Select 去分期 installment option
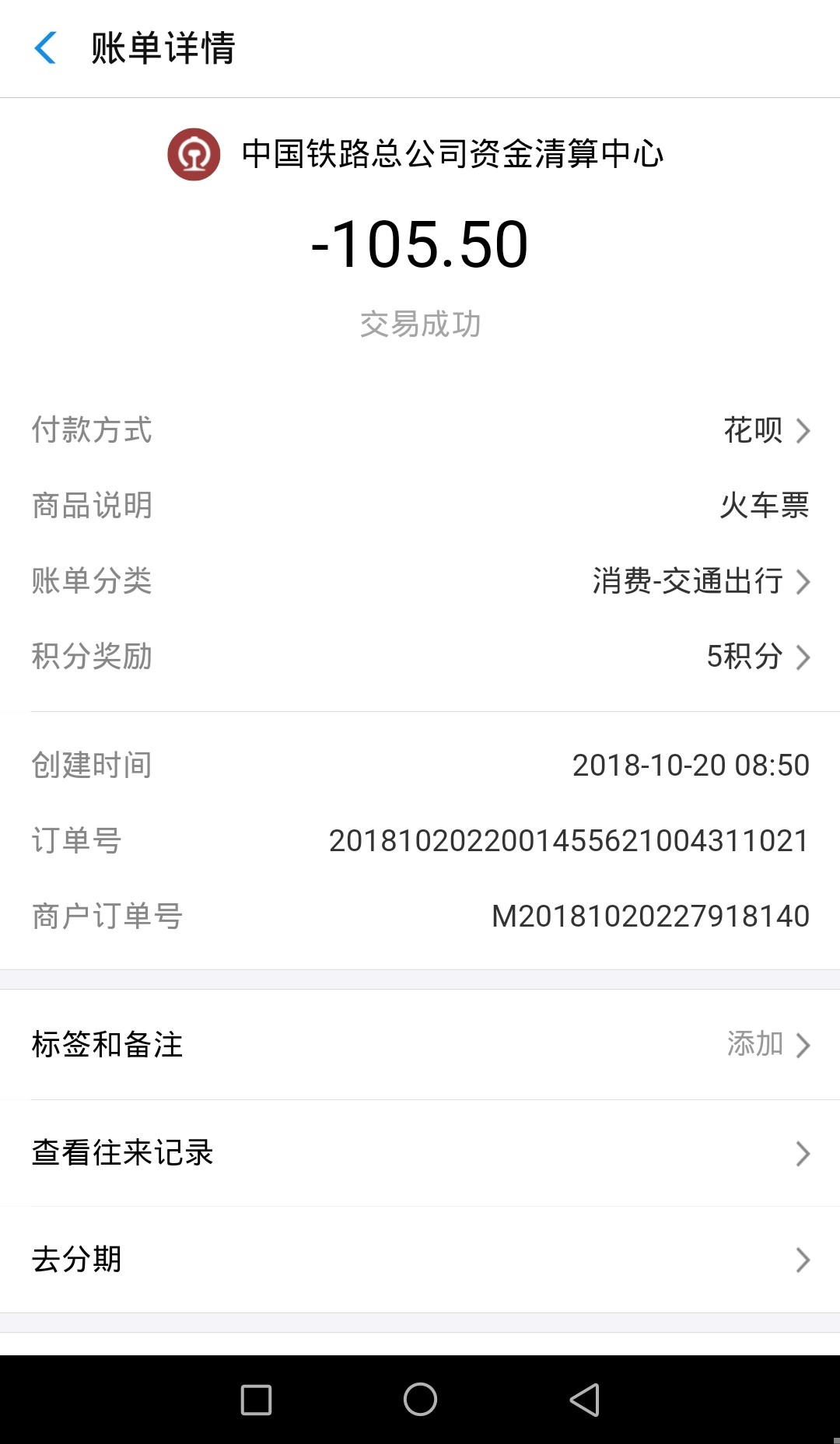The image size is (840, 1444). tap(420, 1260)
